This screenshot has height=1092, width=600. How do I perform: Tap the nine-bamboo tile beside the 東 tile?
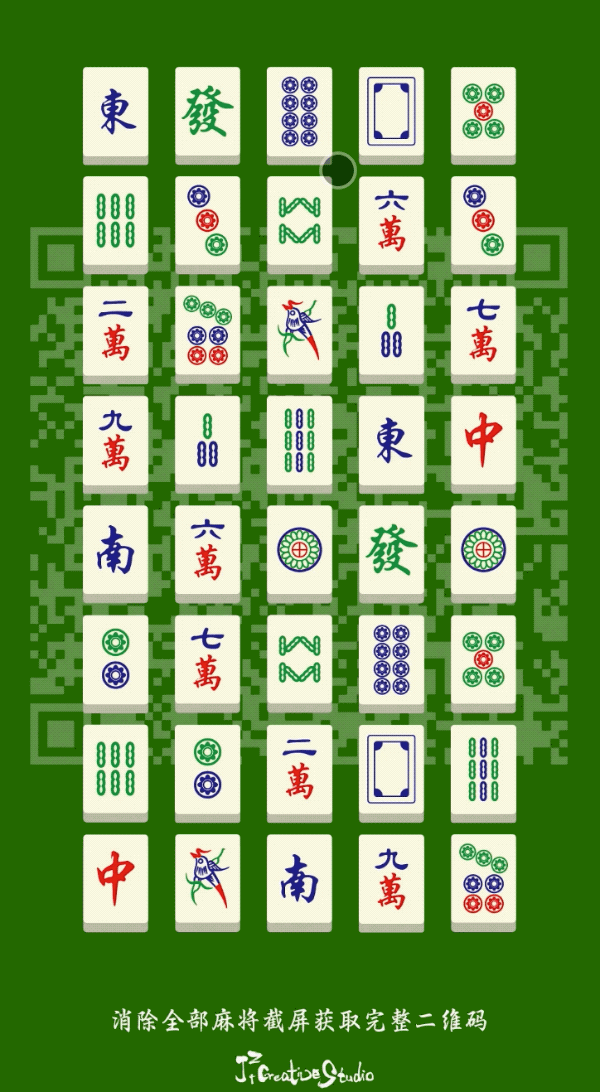299,440
